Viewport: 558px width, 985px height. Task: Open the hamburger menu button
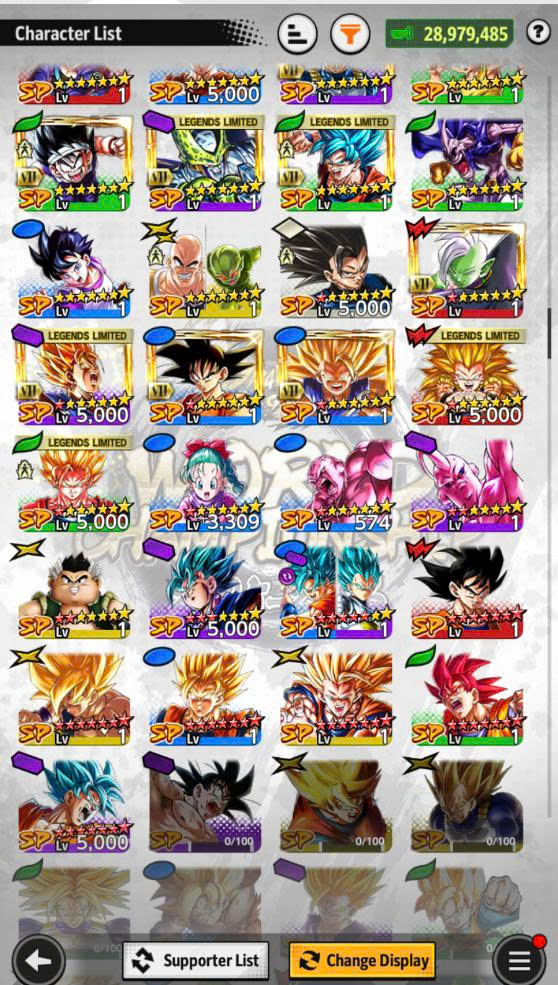[519, 960]
